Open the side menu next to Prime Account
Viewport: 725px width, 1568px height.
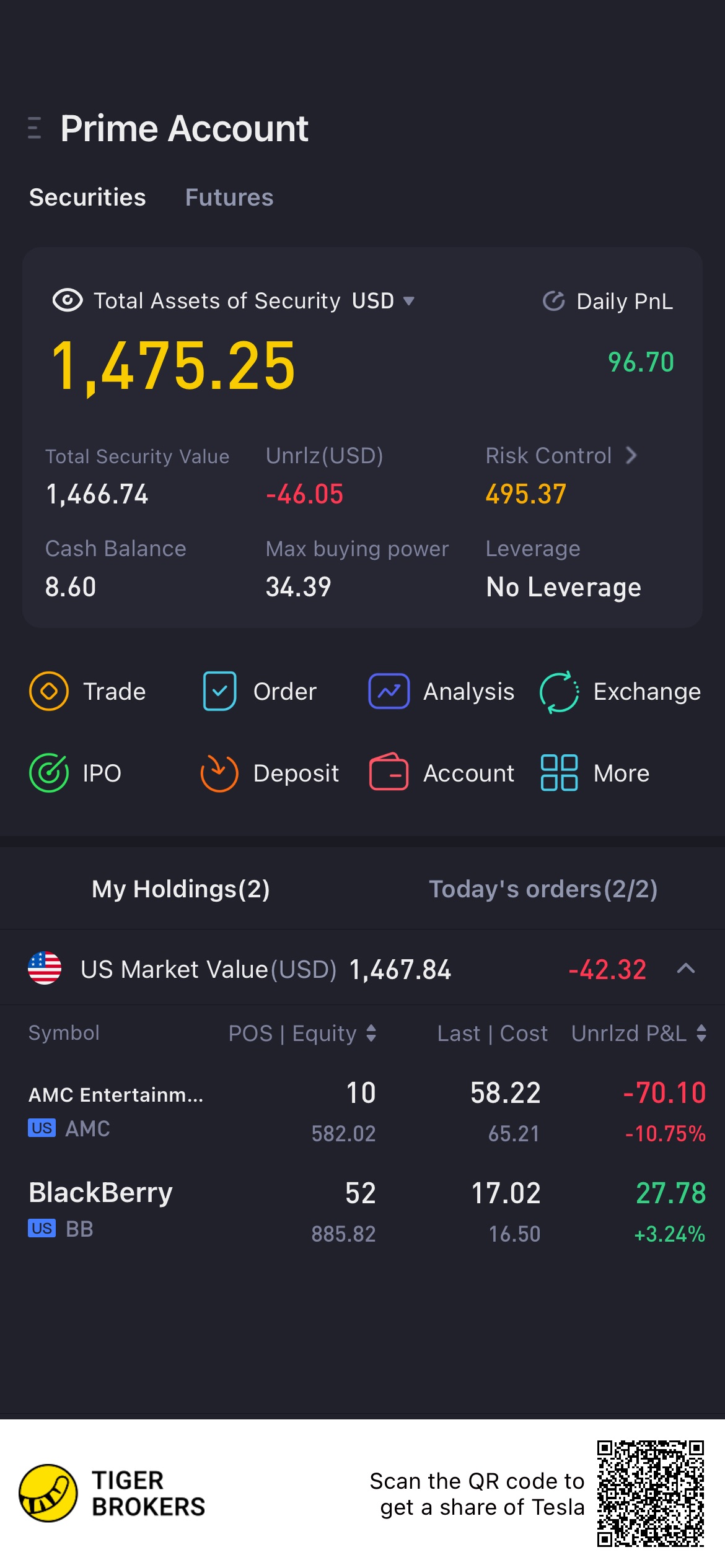(35, 128)
